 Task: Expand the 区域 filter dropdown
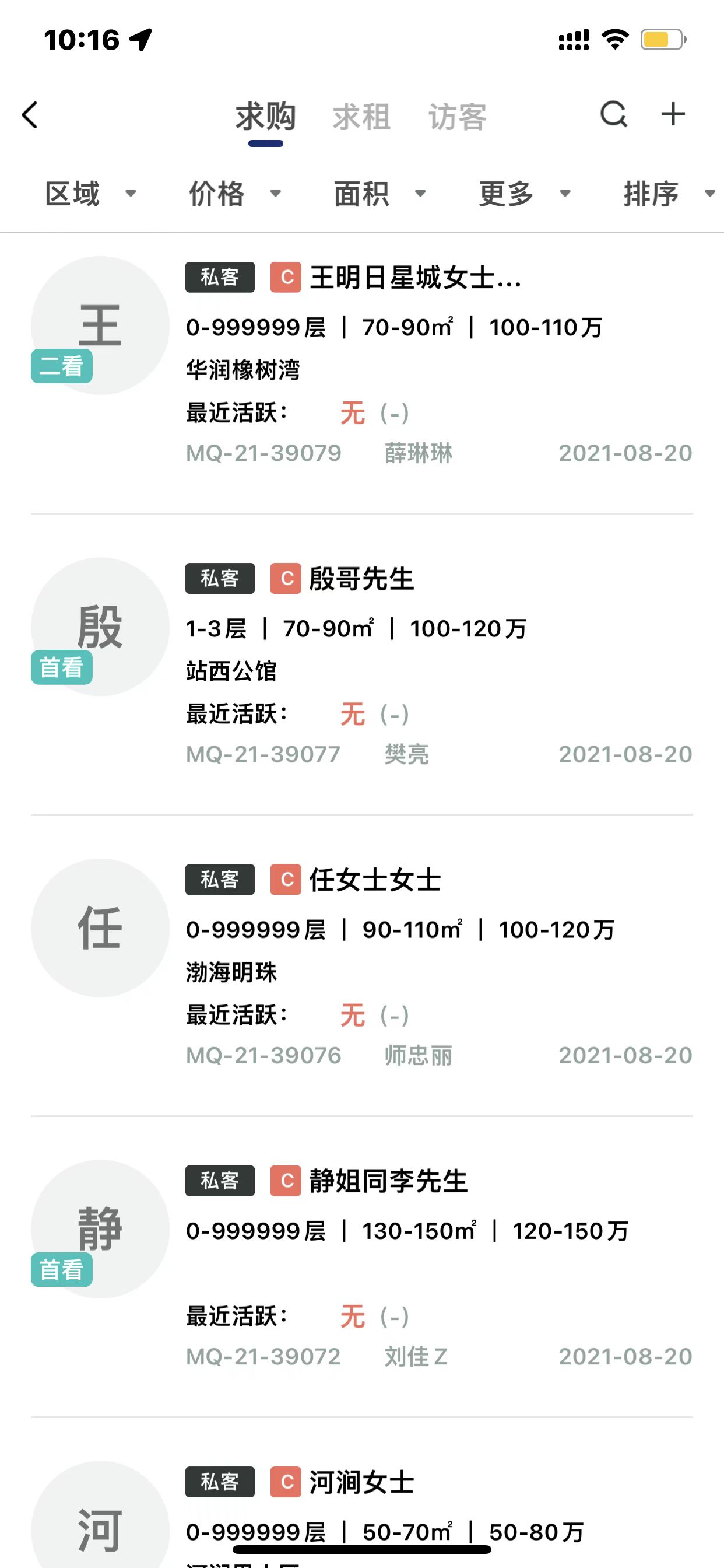point(90,194)
